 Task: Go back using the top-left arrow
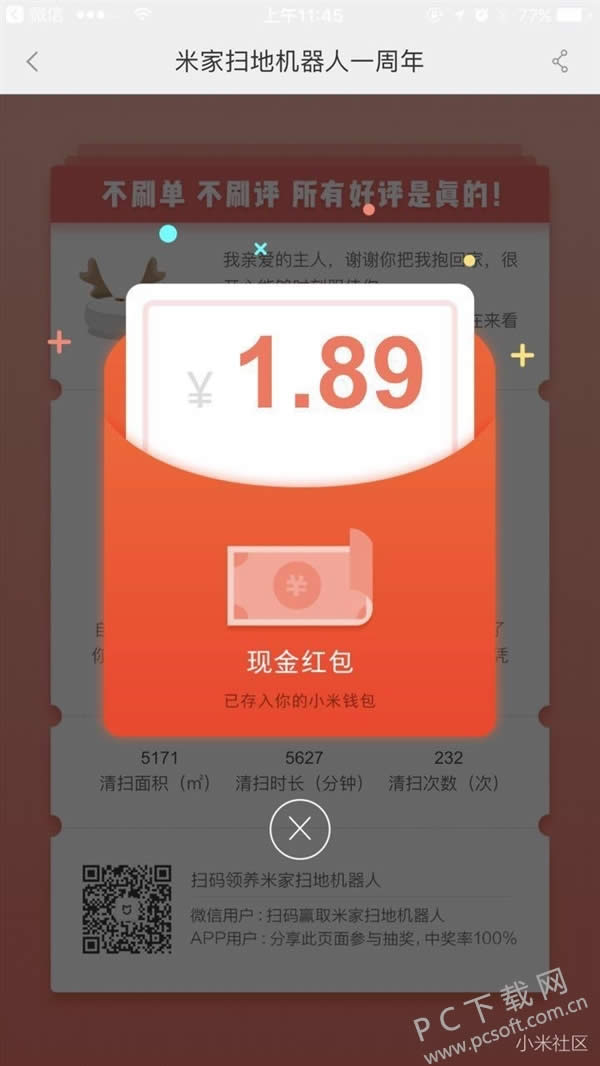pyautogui.click(x=32, y=61)
